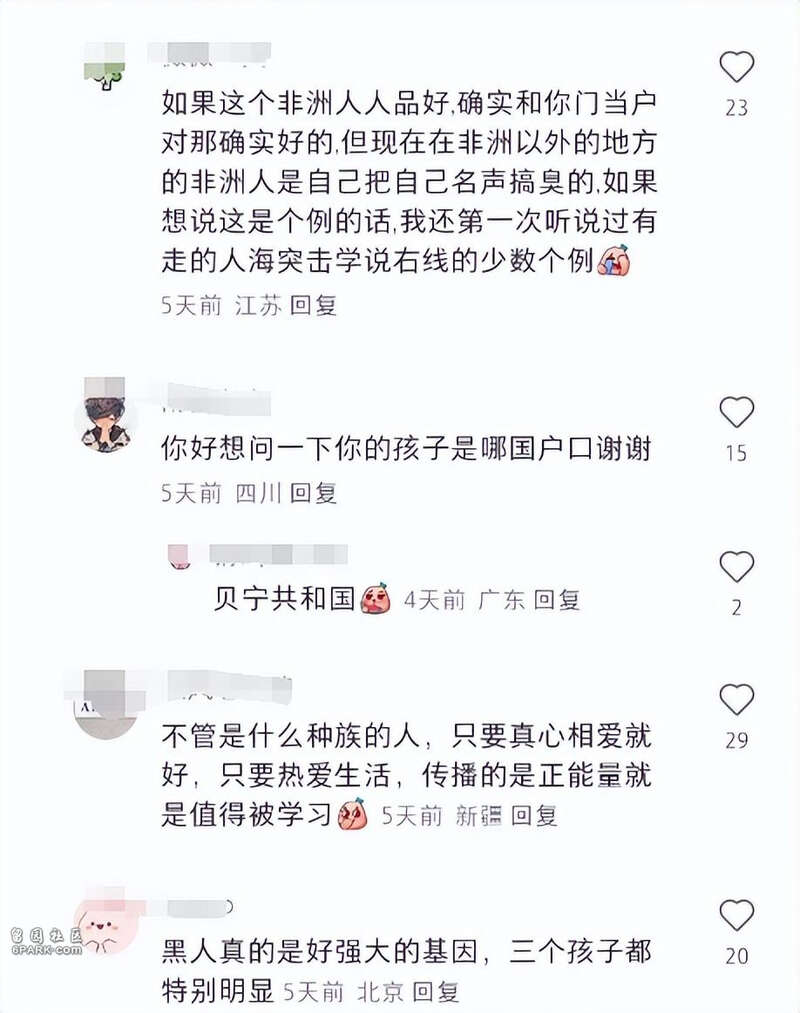The width and height of the screenshot is (800, 1013).
Task: Like the Jiangsu comment about 非洲人人品好
Action: click(737, 68)
